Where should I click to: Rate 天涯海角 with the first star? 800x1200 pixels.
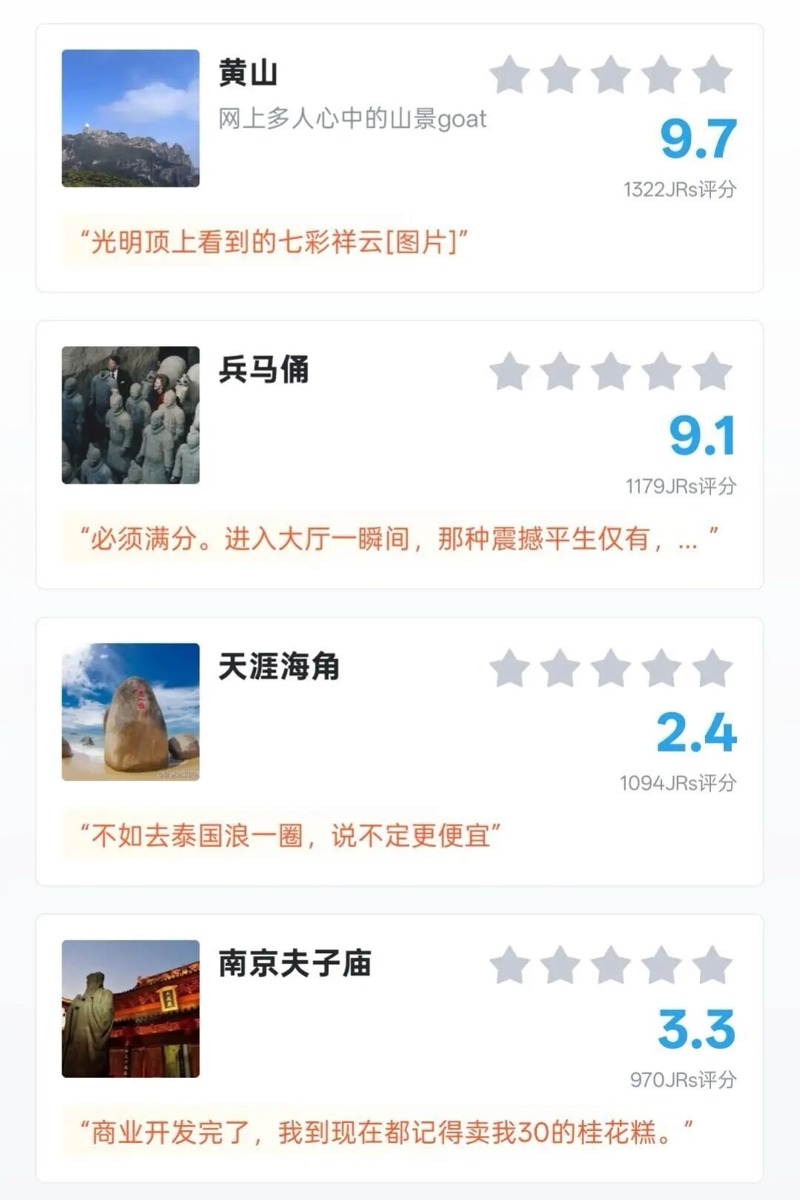(509, 668)
